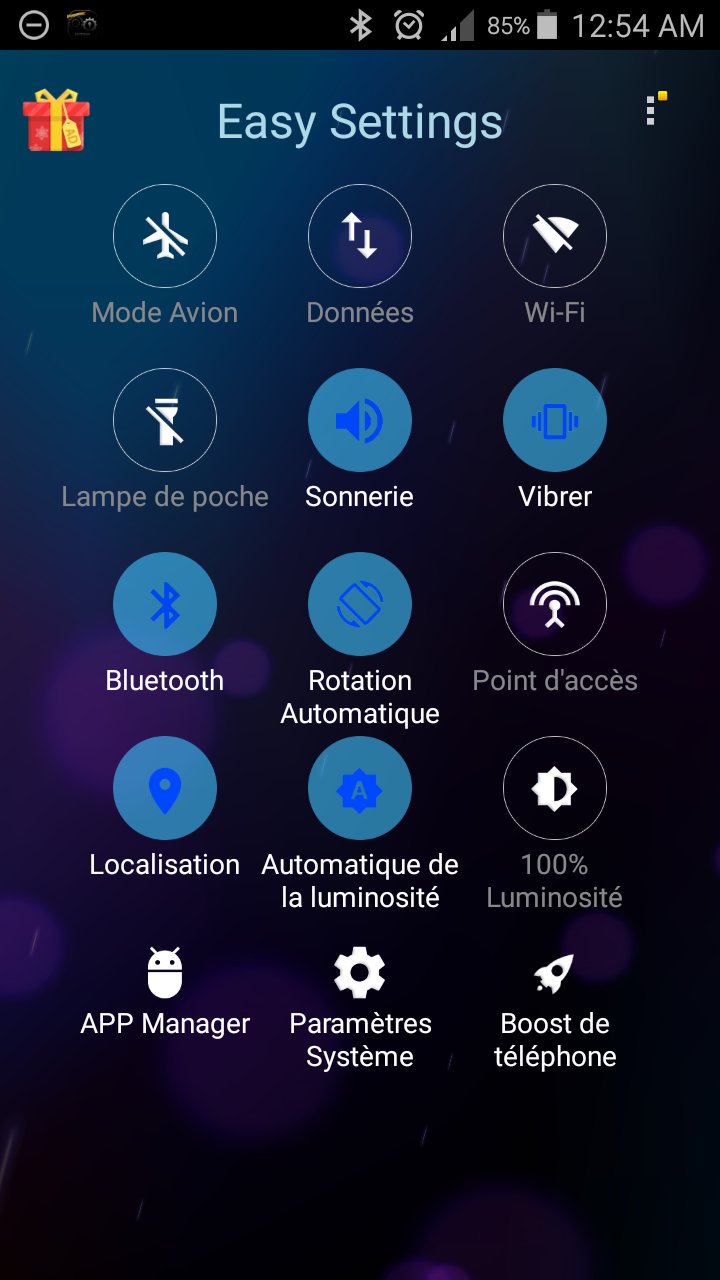Run Boost de téléphone
The image size is (720, 1280).
(555, 968)
